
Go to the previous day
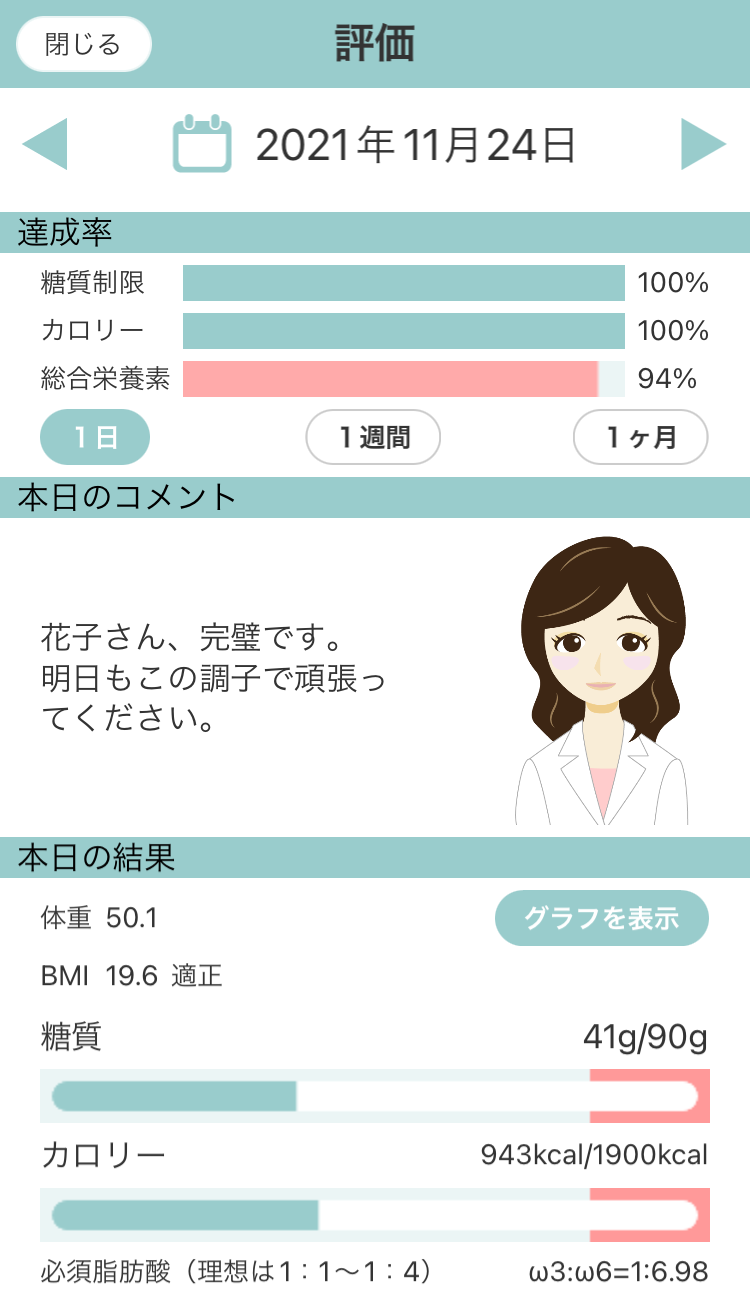click(45, 145)
